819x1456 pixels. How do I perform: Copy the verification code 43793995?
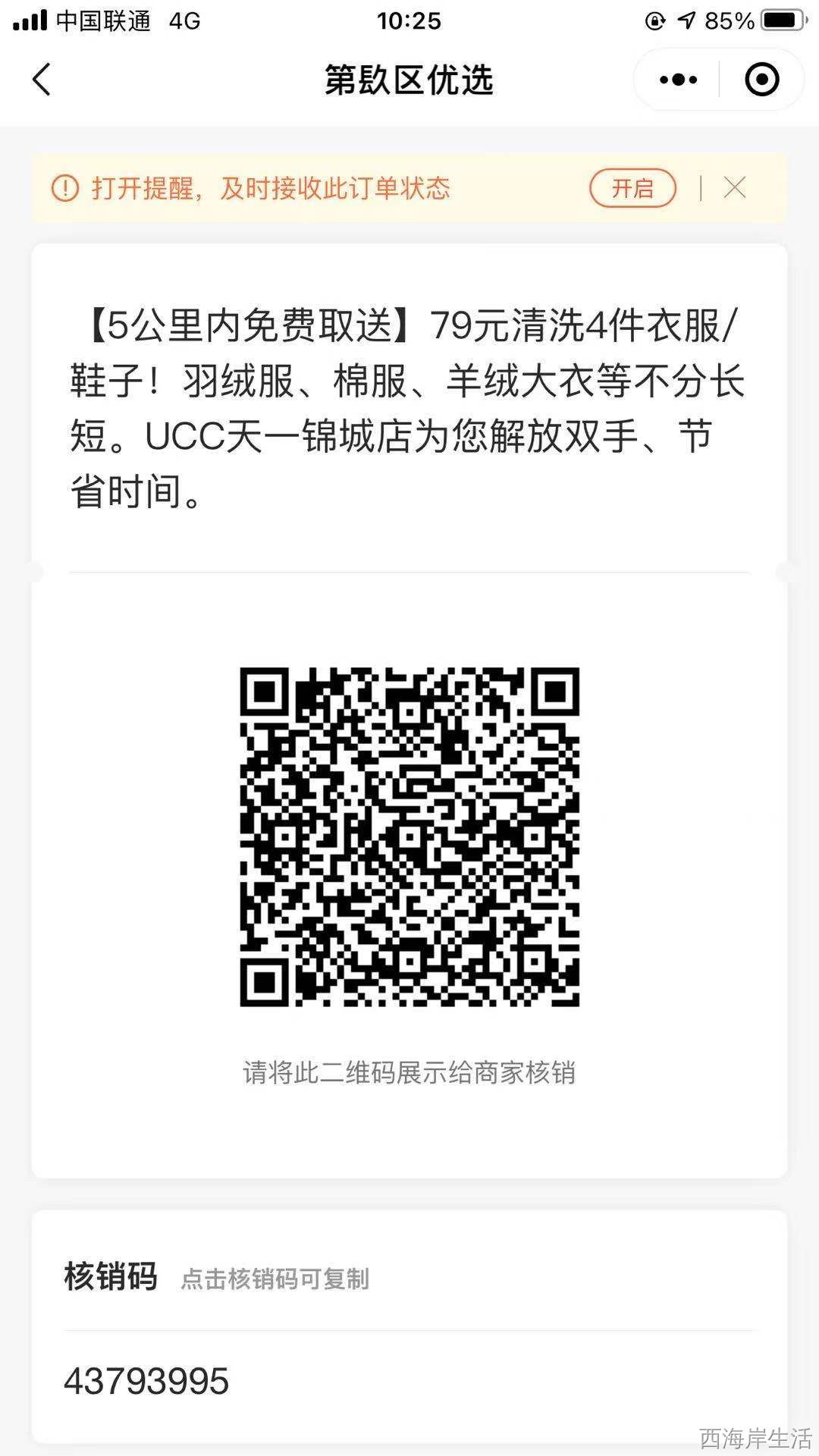(x=146, y=1381)
